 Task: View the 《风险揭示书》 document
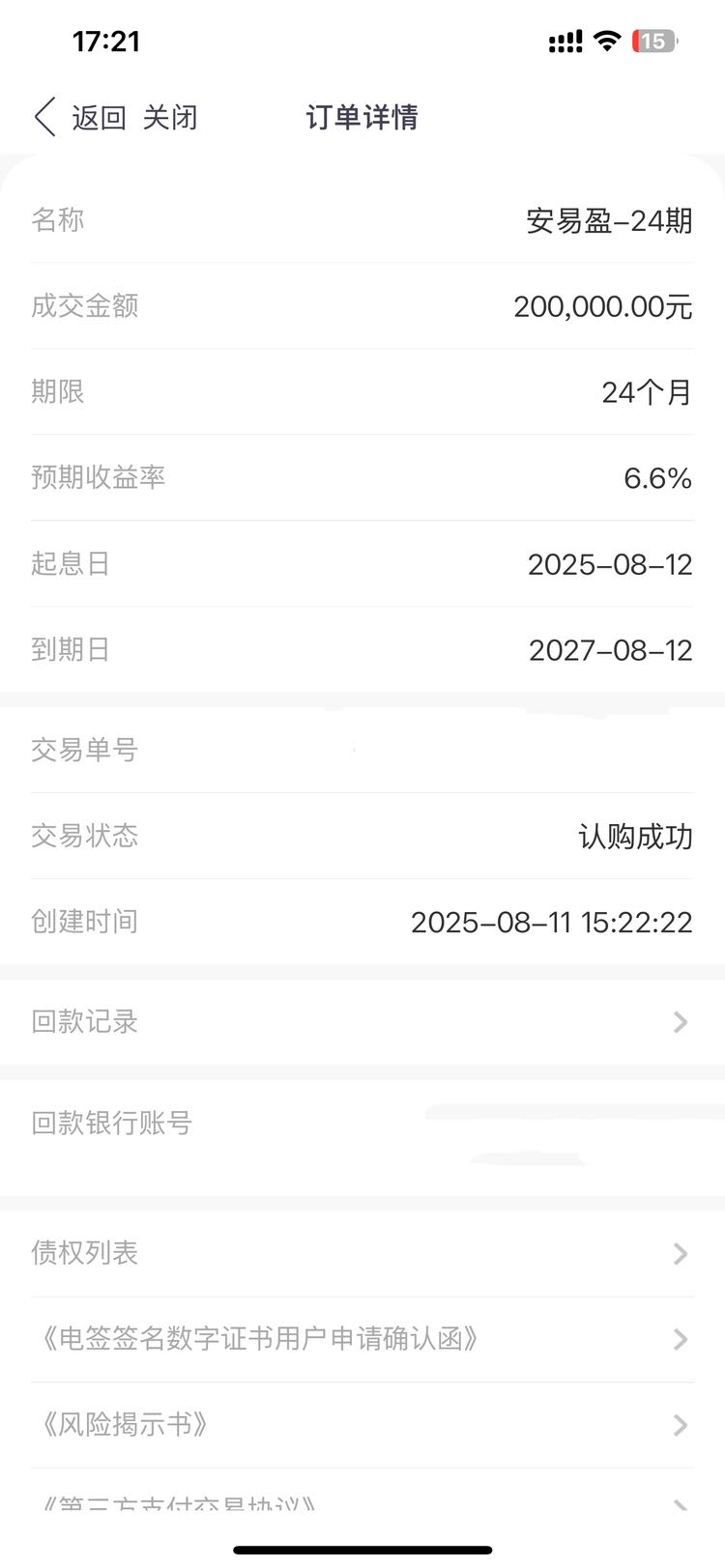click(x=362, y=1425)
